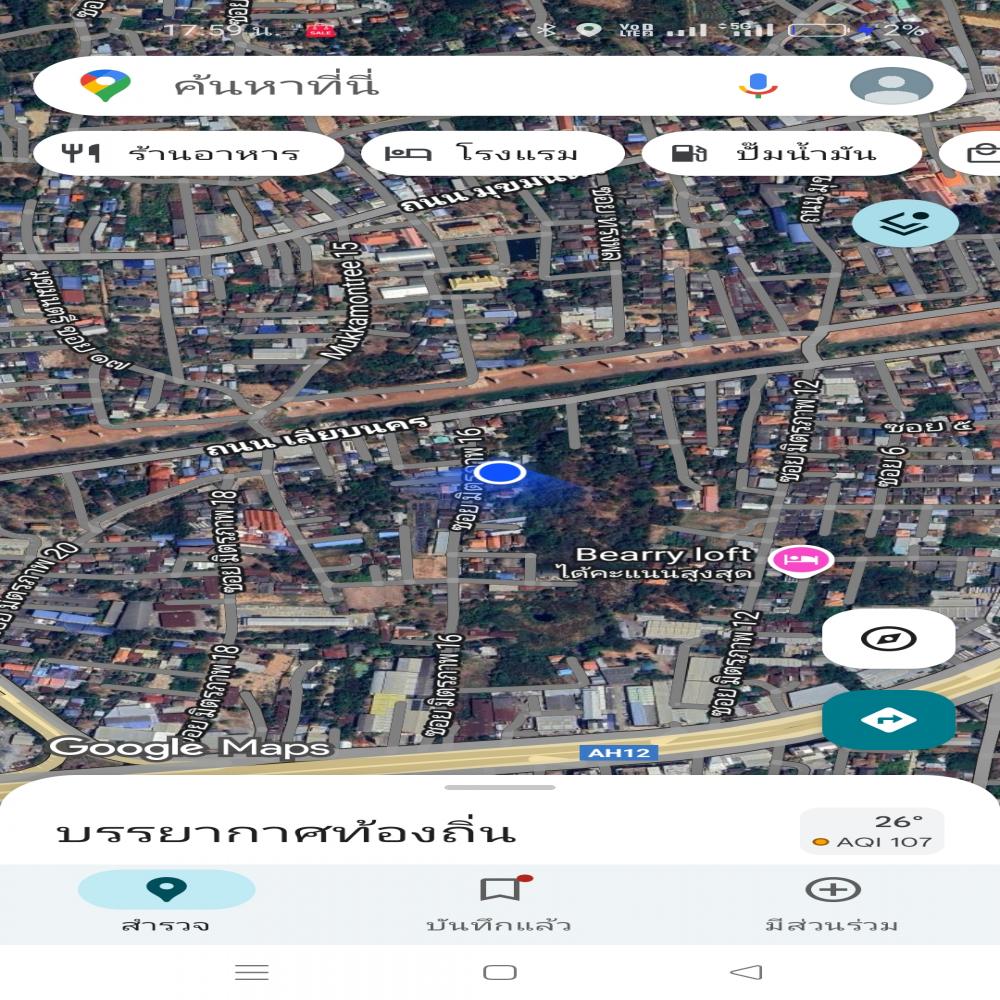
Task: Go back with the system back button
Action: coord(746,972)
